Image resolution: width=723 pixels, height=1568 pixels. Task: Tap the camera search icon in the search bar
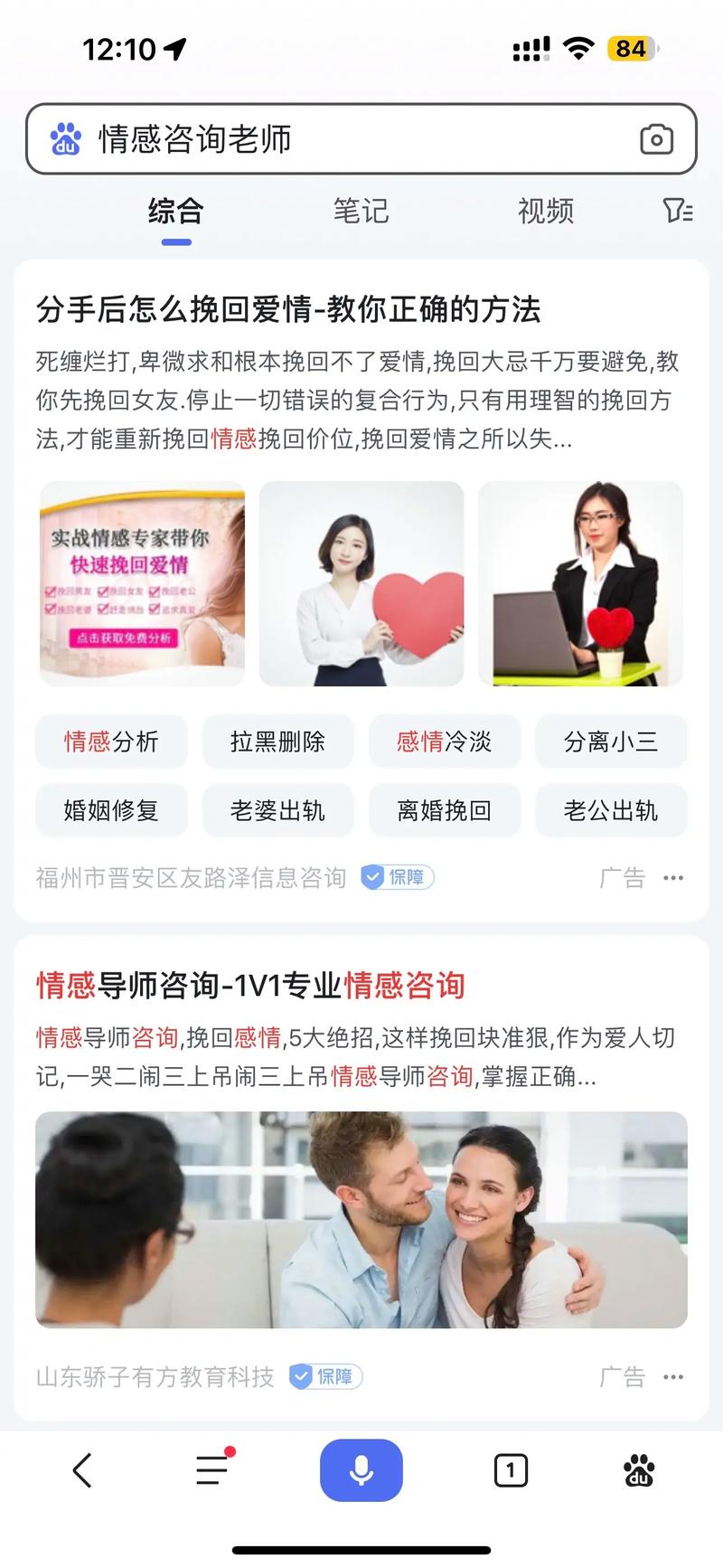(657, 138)
